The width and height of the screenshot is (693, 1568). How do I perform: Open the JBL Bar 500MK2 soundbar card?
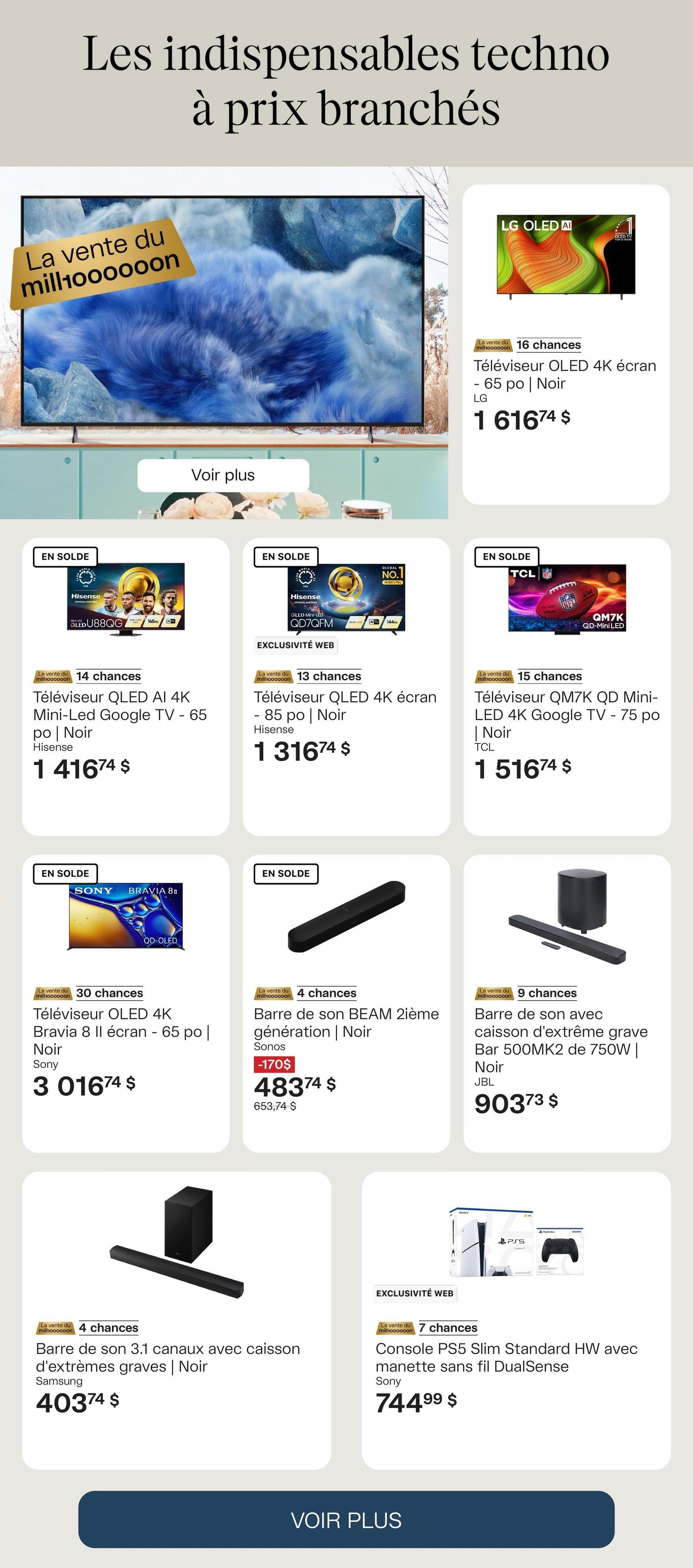[567, 1003]
